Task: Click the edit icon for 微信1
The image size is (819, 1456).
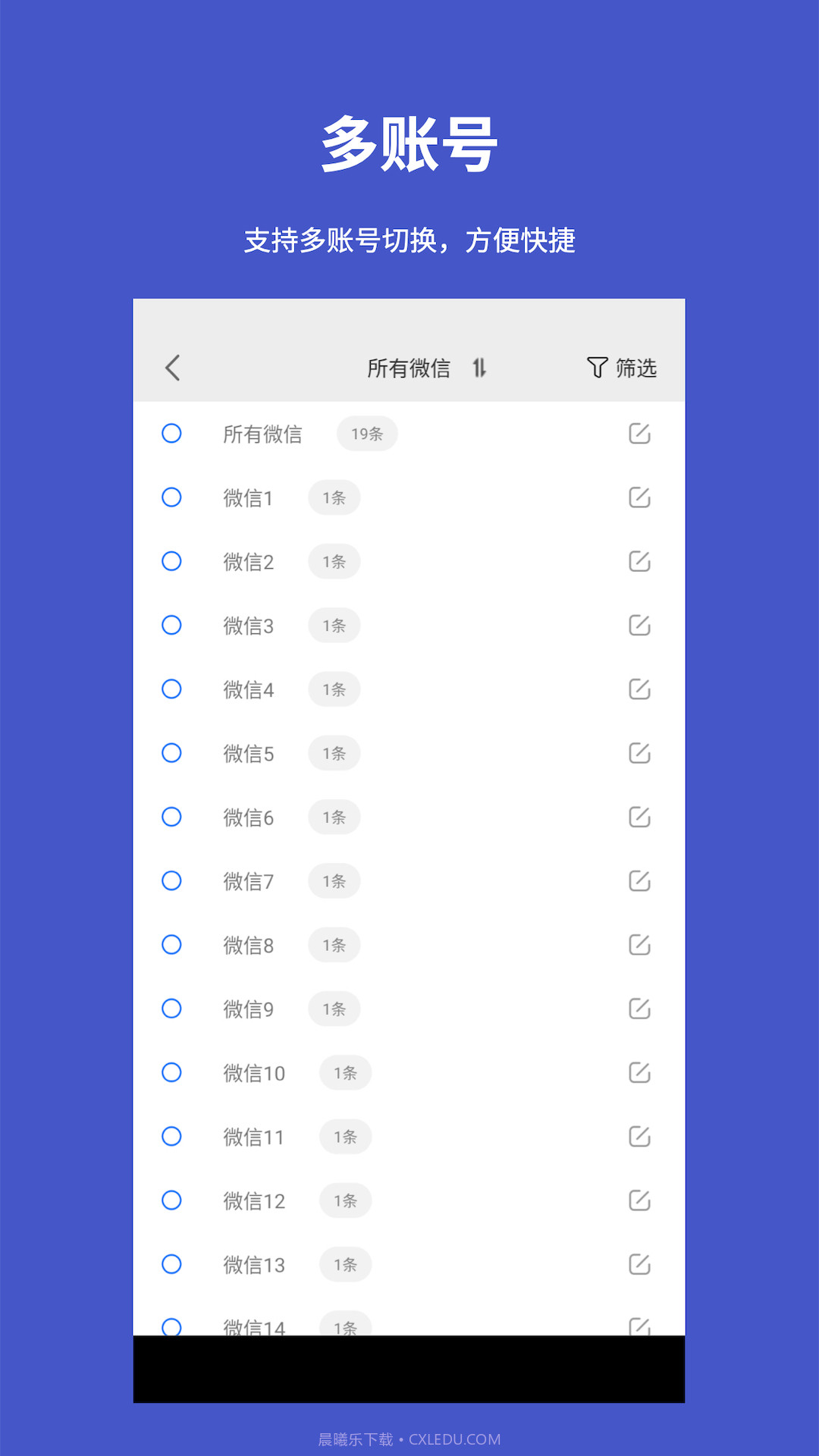Action: (x=639, y=497)
